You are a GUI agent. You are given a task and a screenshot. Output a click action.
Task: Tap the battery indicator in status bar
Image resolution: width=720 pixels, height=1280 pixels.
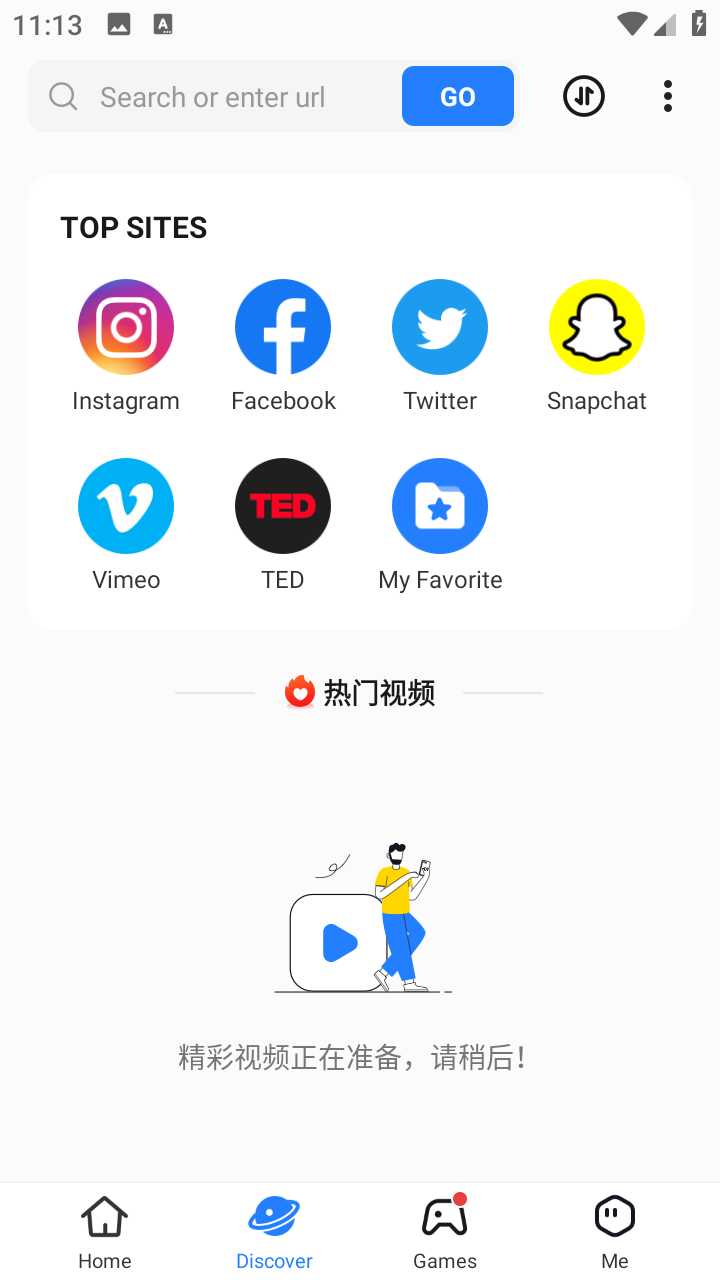[x=699, y=23]
